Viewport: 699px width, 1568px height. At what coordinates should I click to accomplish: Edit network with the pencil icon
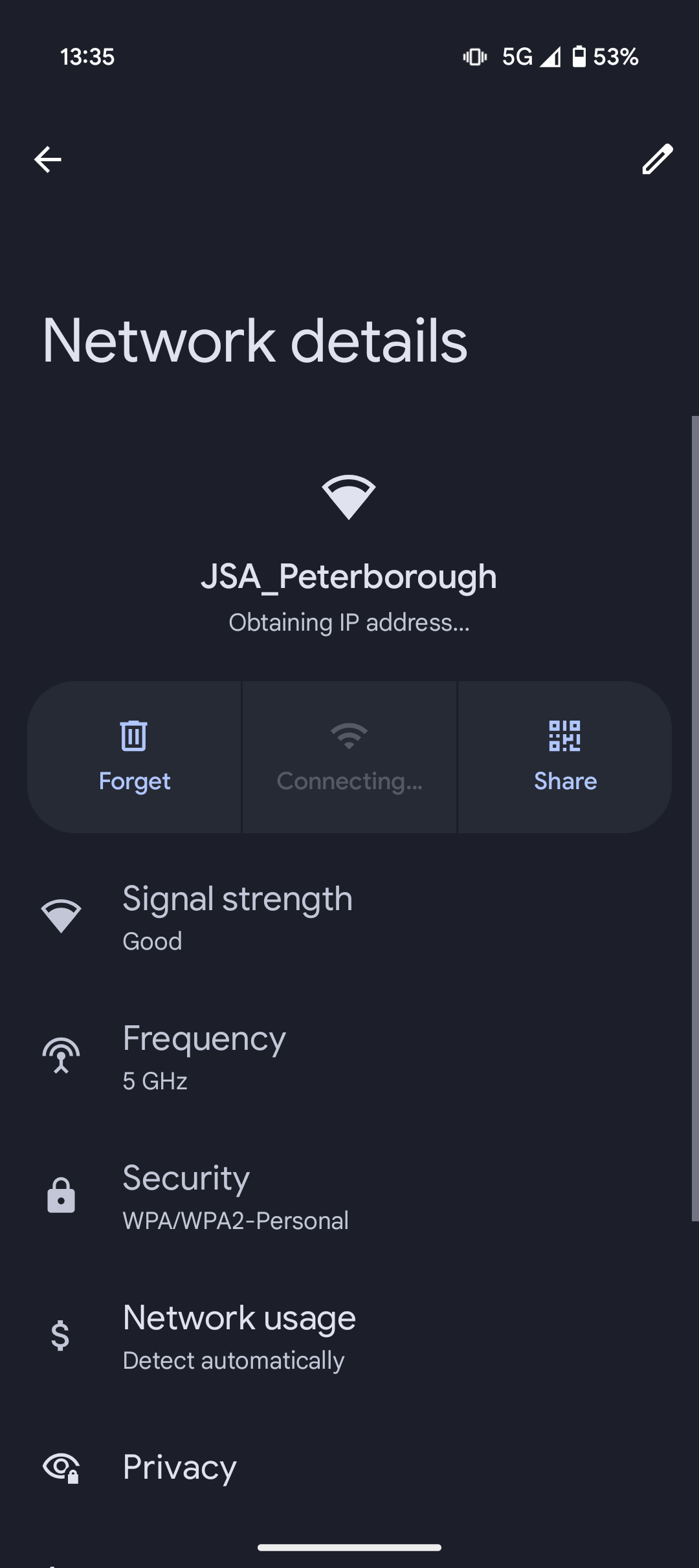tap(657, 159)
